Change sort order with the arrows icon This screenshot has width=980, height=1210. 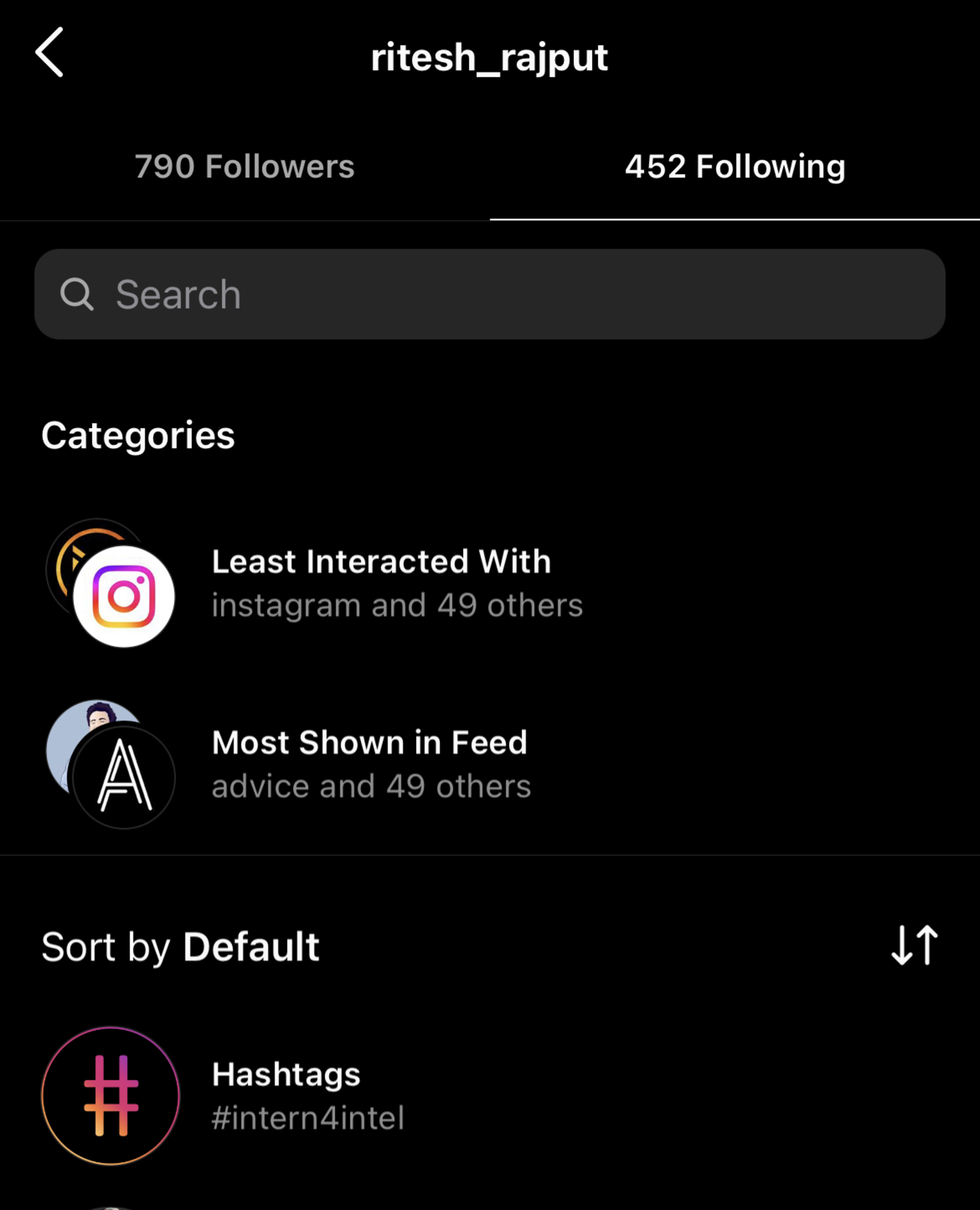(914, 945)
